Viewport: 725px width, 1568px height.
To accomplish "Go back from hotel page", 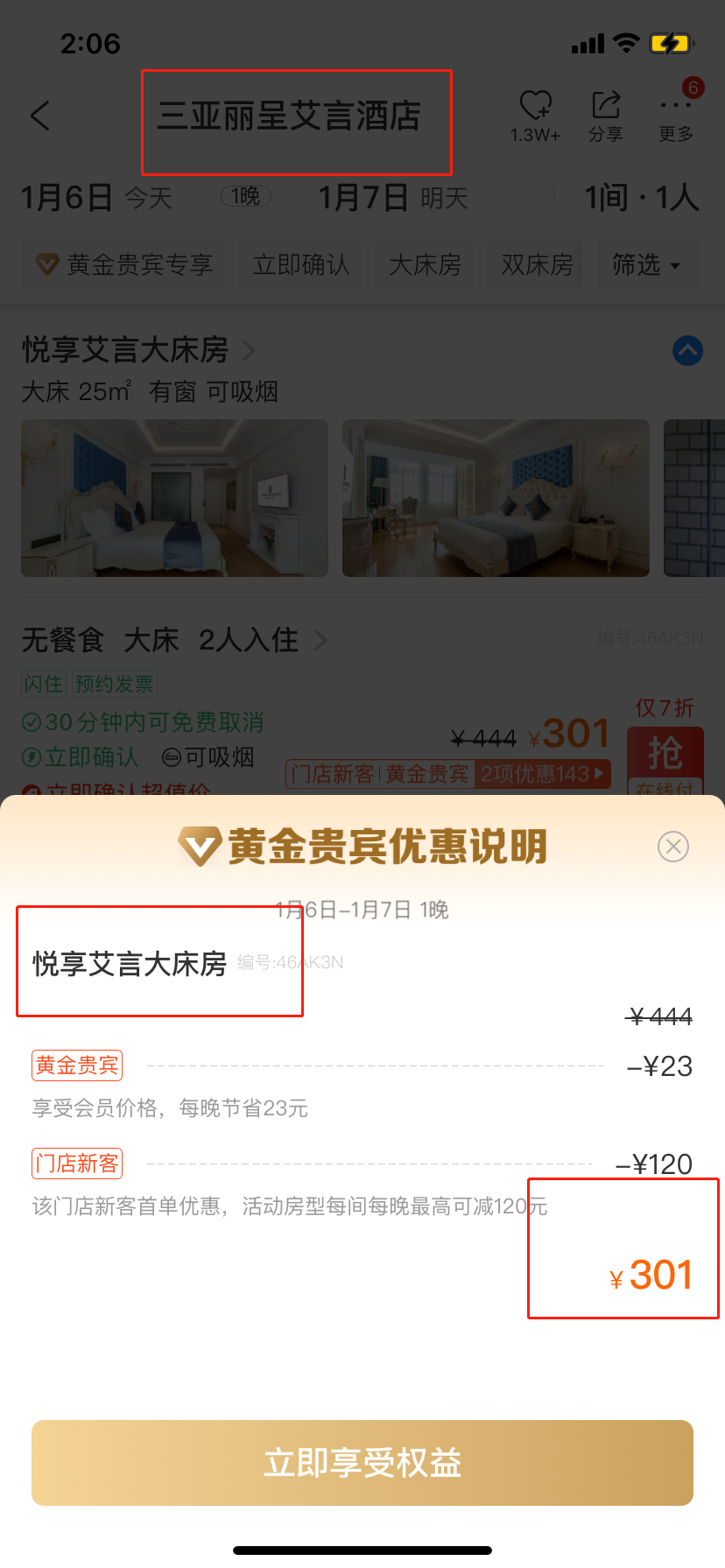I will [40, 116].
